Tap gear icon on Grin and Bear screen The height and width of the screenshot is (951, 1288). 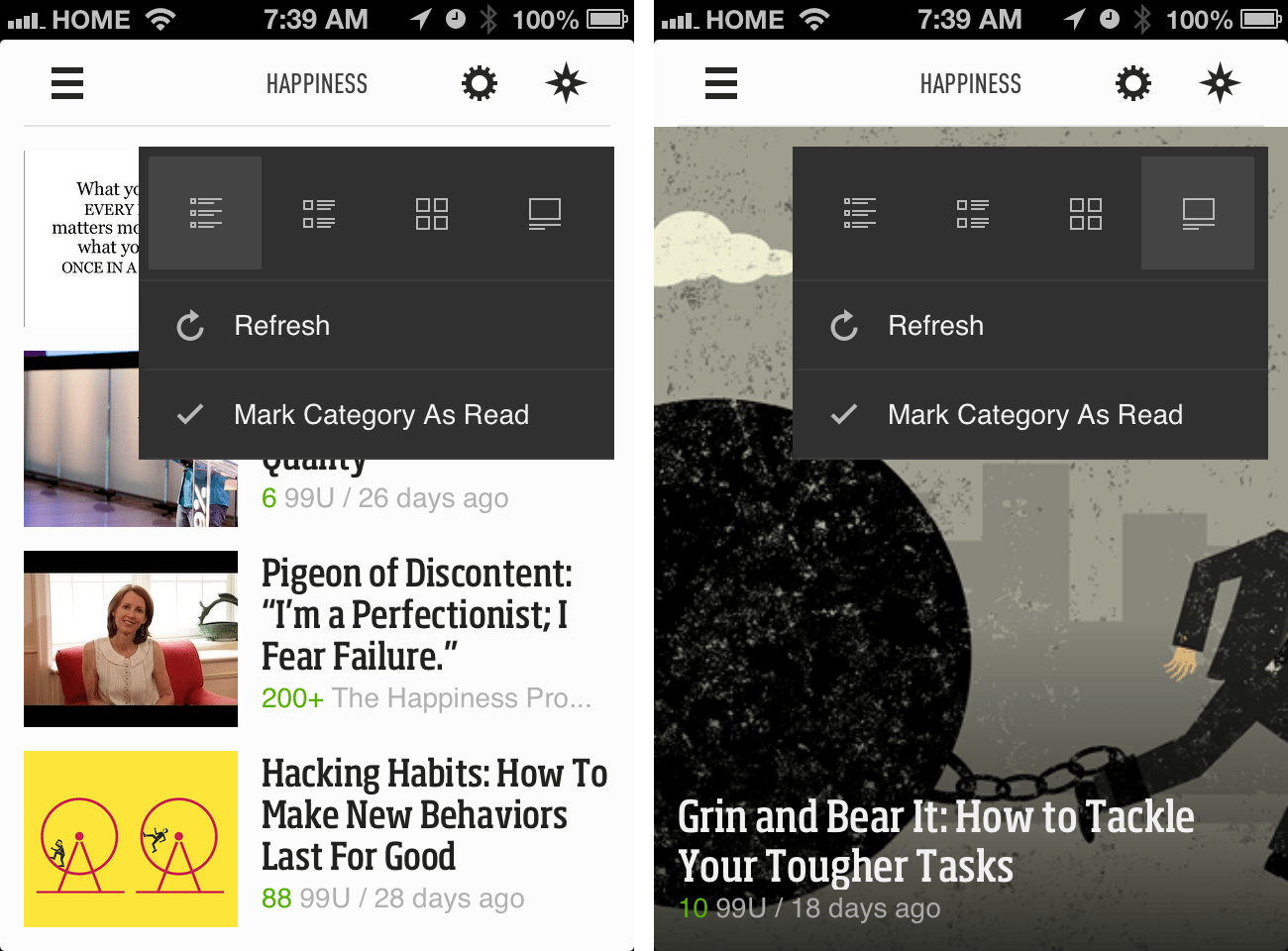[1133, 83]
